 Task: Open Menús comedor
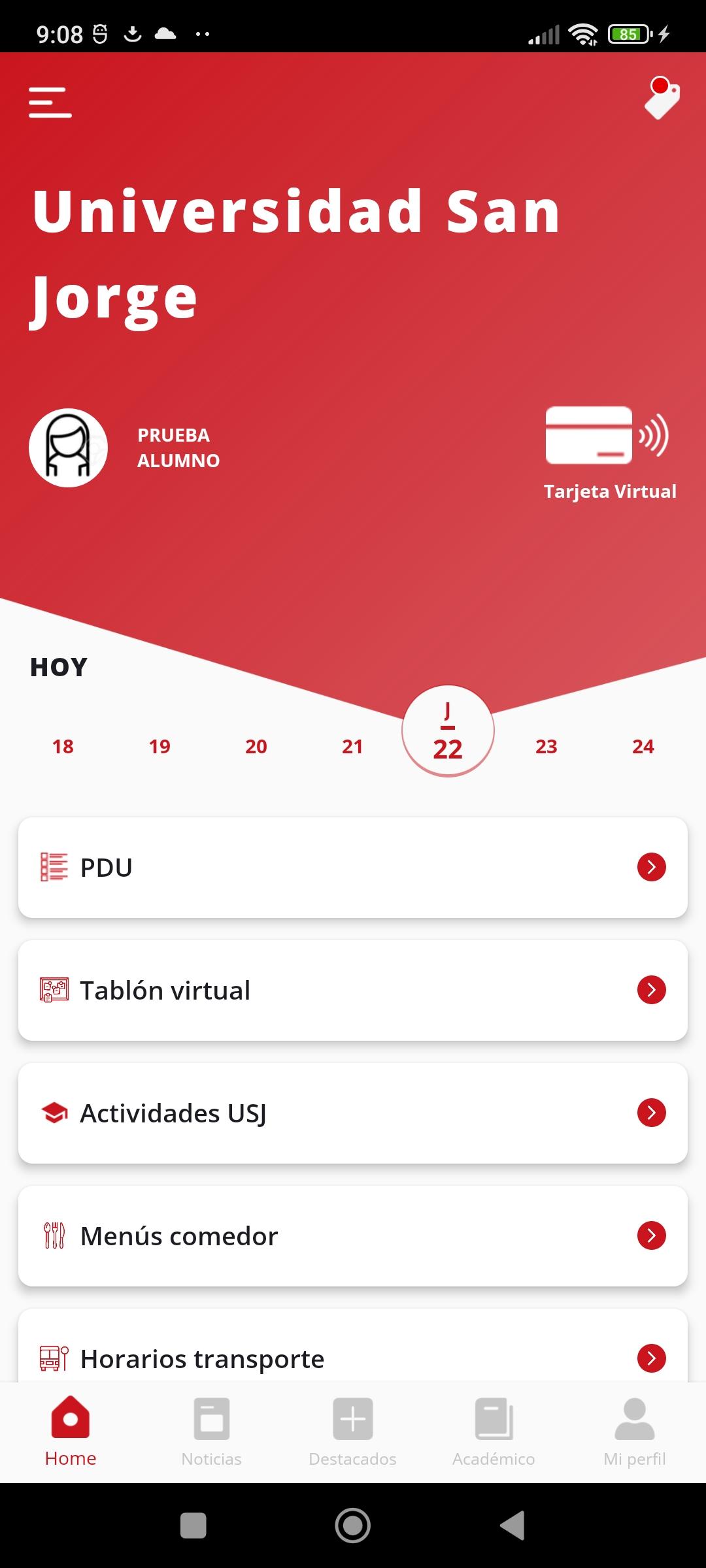(x=353, y=1236)
